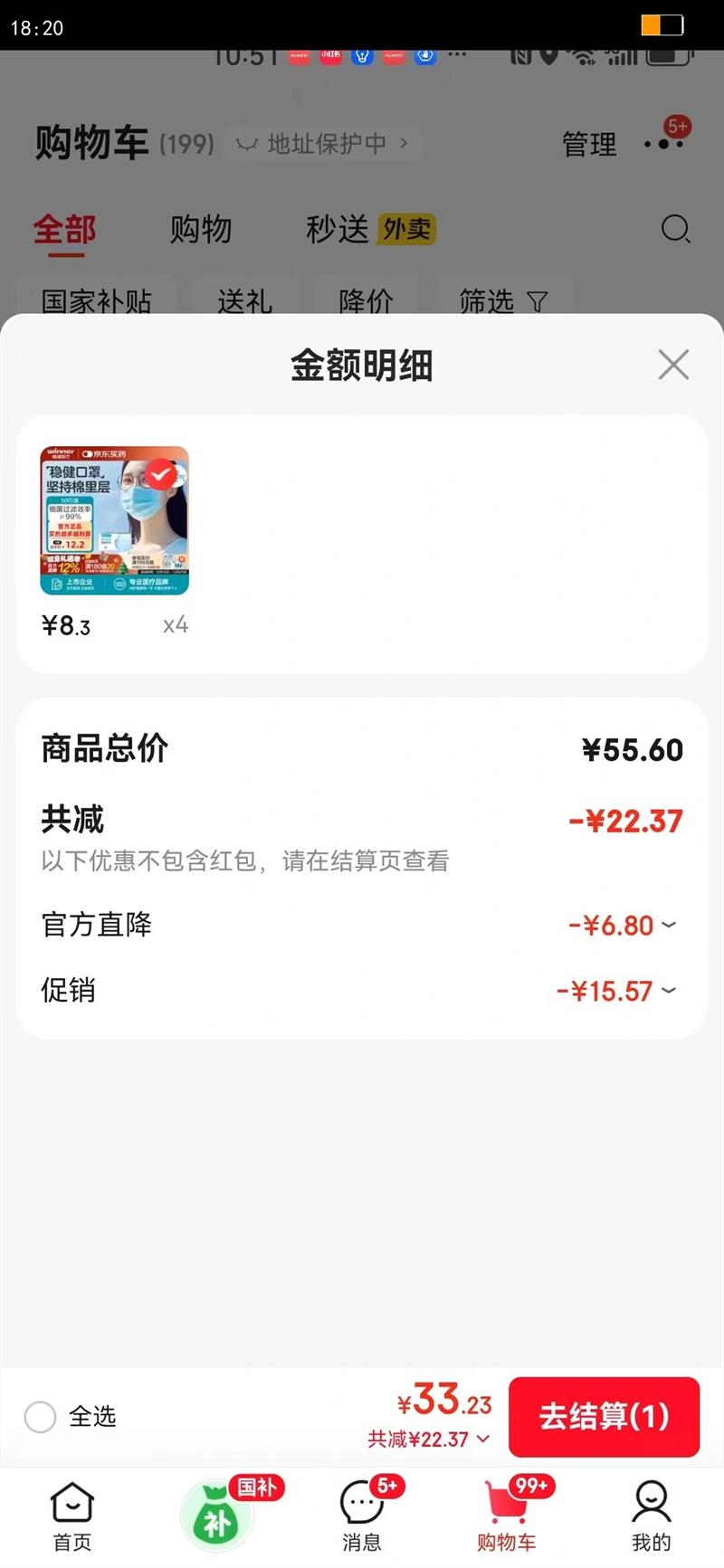Open the selected 稳健口罩 product thumbnail
The width and height of the screenshot is (724, 1568).
click(x=115, y=520)
